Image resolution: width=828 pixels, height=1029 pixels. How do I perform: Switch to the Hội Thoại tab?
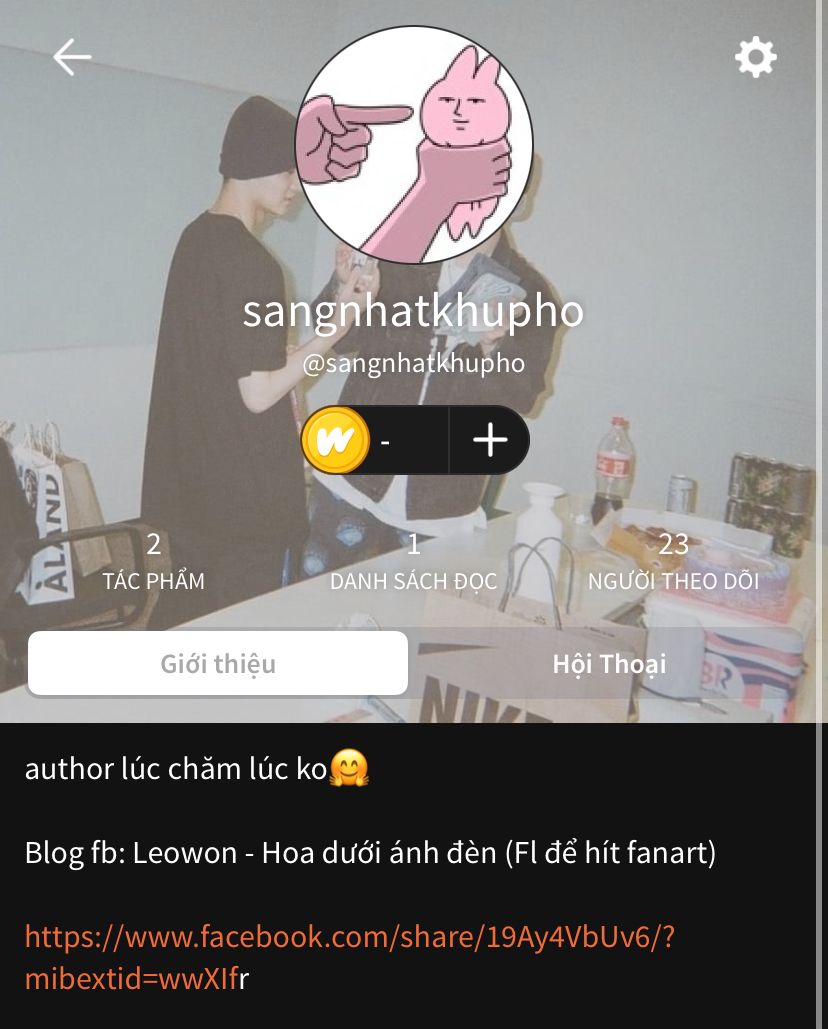point(609,664)
